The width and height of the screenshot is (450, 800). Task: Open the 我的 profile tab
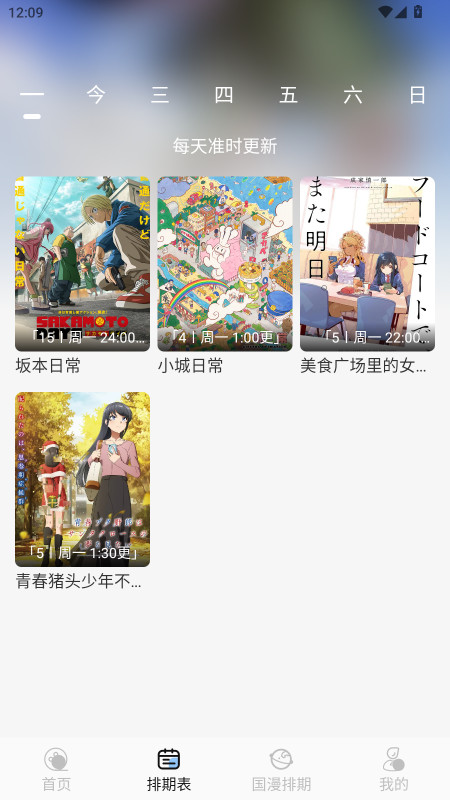pos(393,769)
